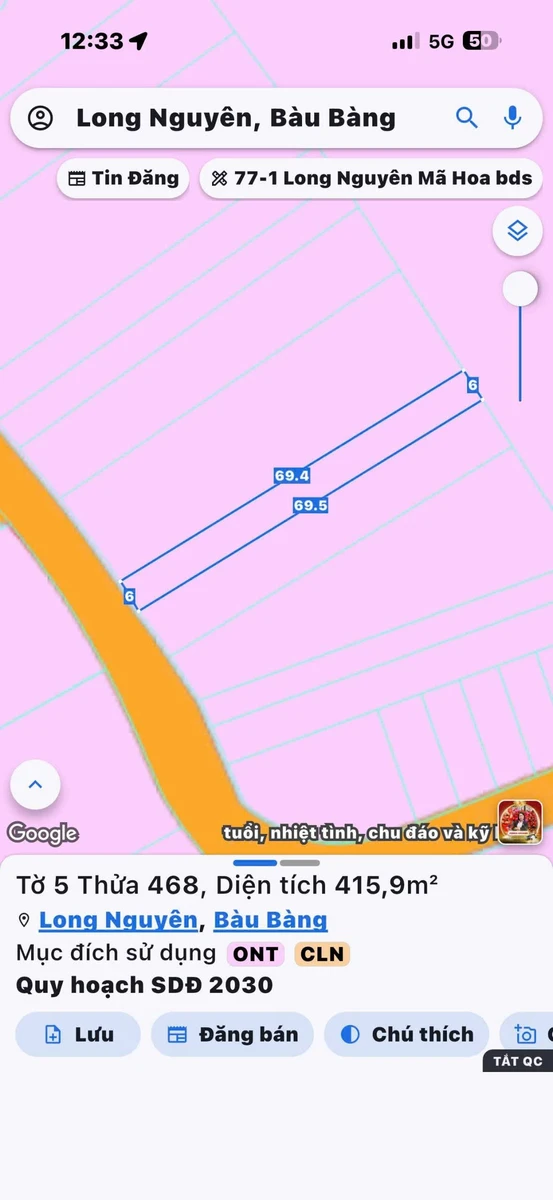Start voice search with the microphone
This screenshot has height=1200, width=553.
(x=513, y=118)
